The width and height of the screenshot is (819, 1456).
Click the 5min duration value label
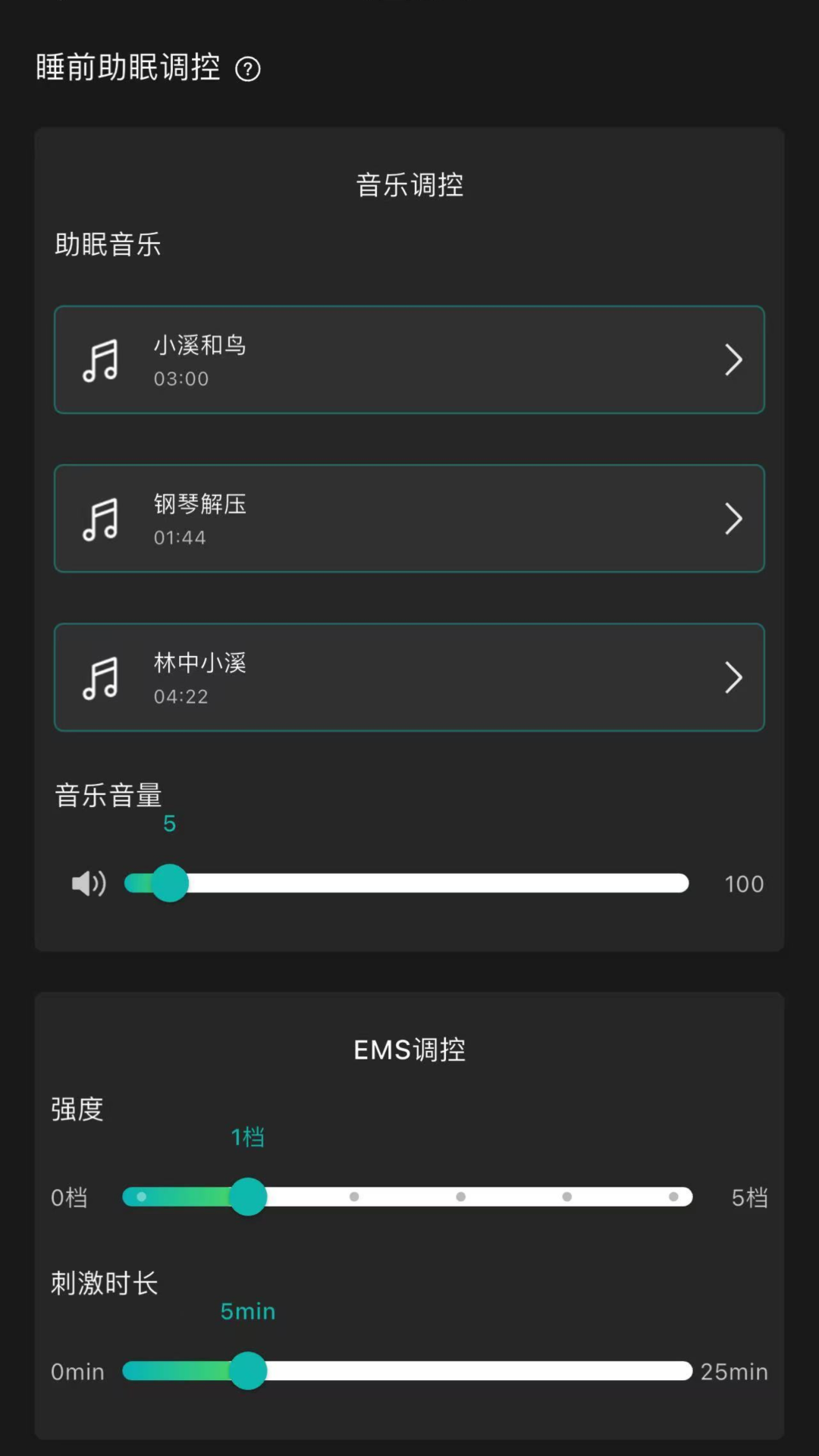247,1311
